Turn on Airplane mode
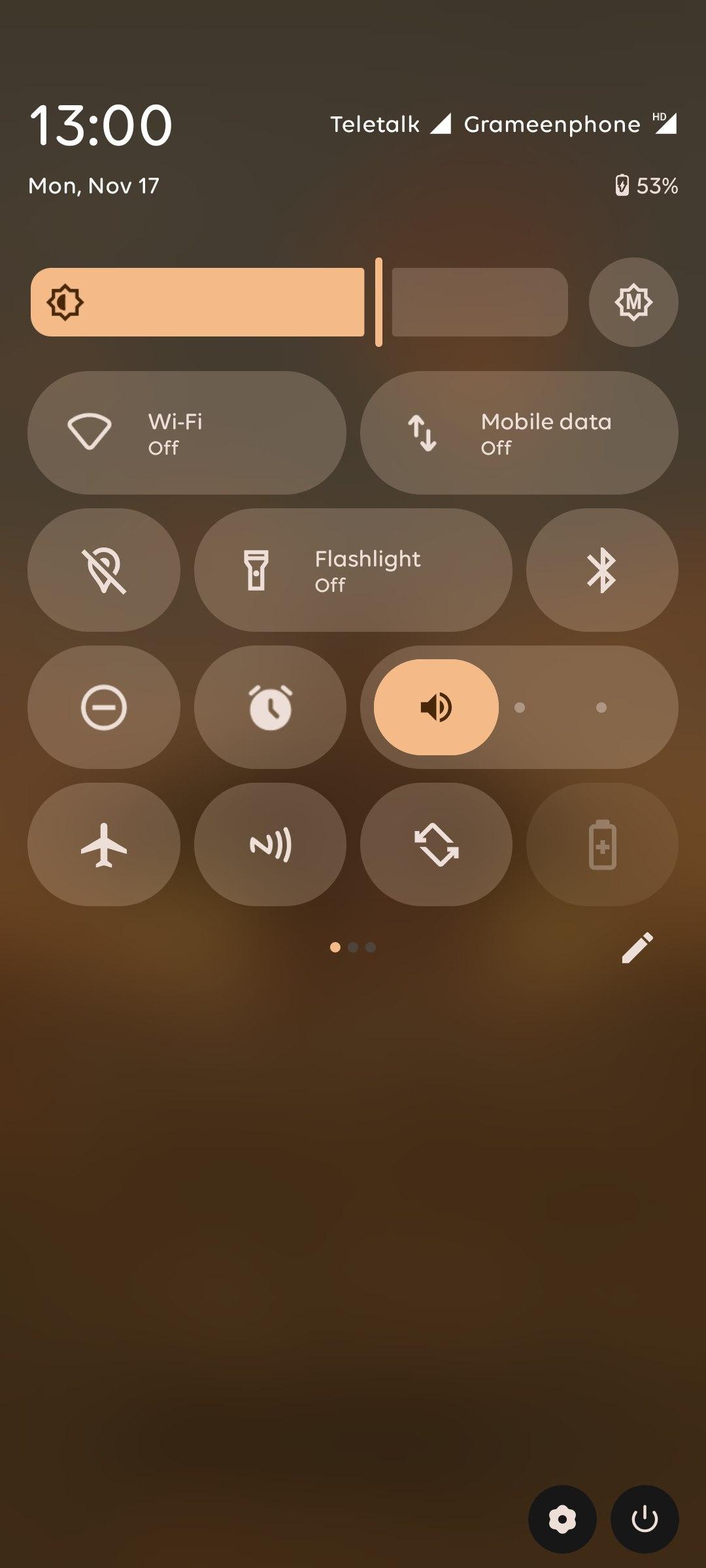The height and width of the screenshot is (1568, 706). pyautogui.click(x=103, y=844)
